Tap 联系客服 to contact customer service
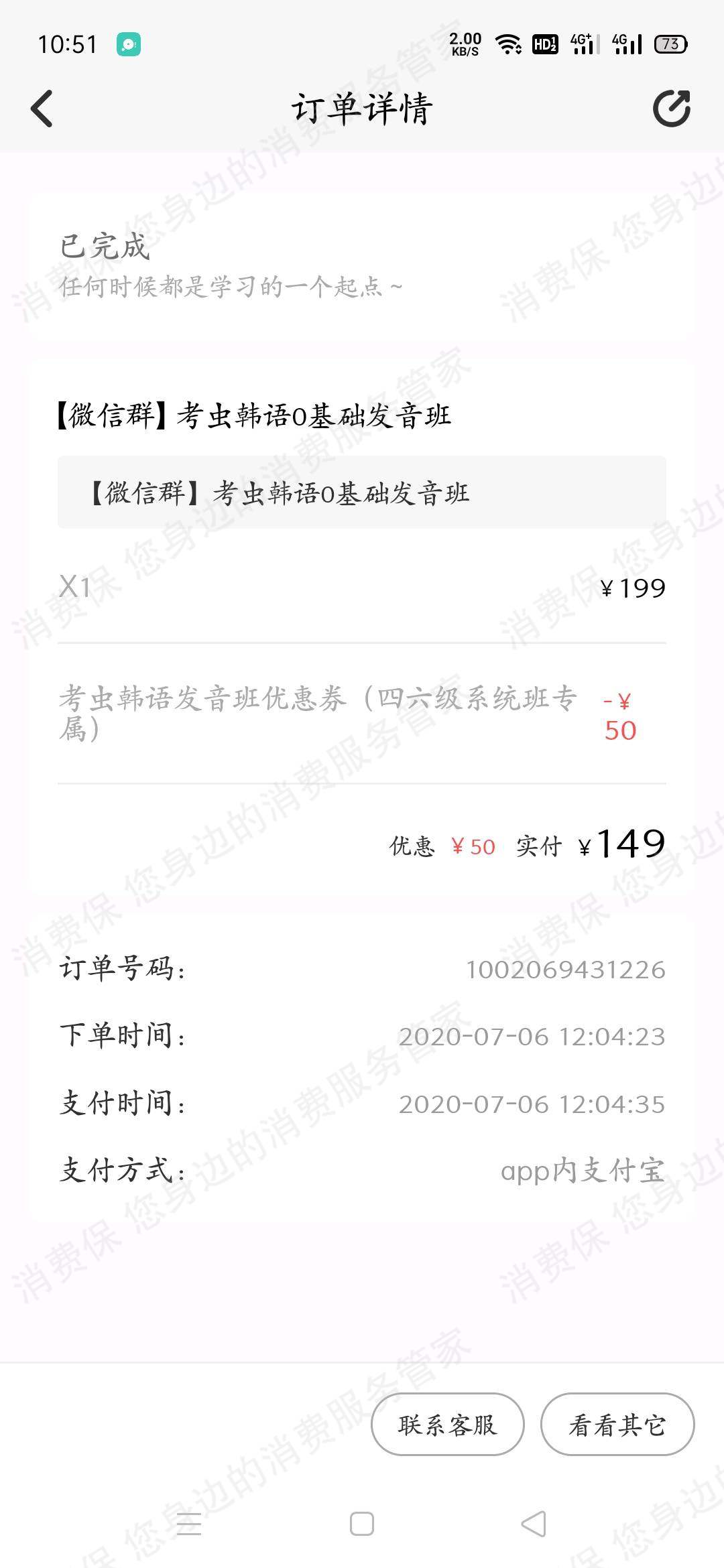The image size is (724, 1568). [447, 1425]
